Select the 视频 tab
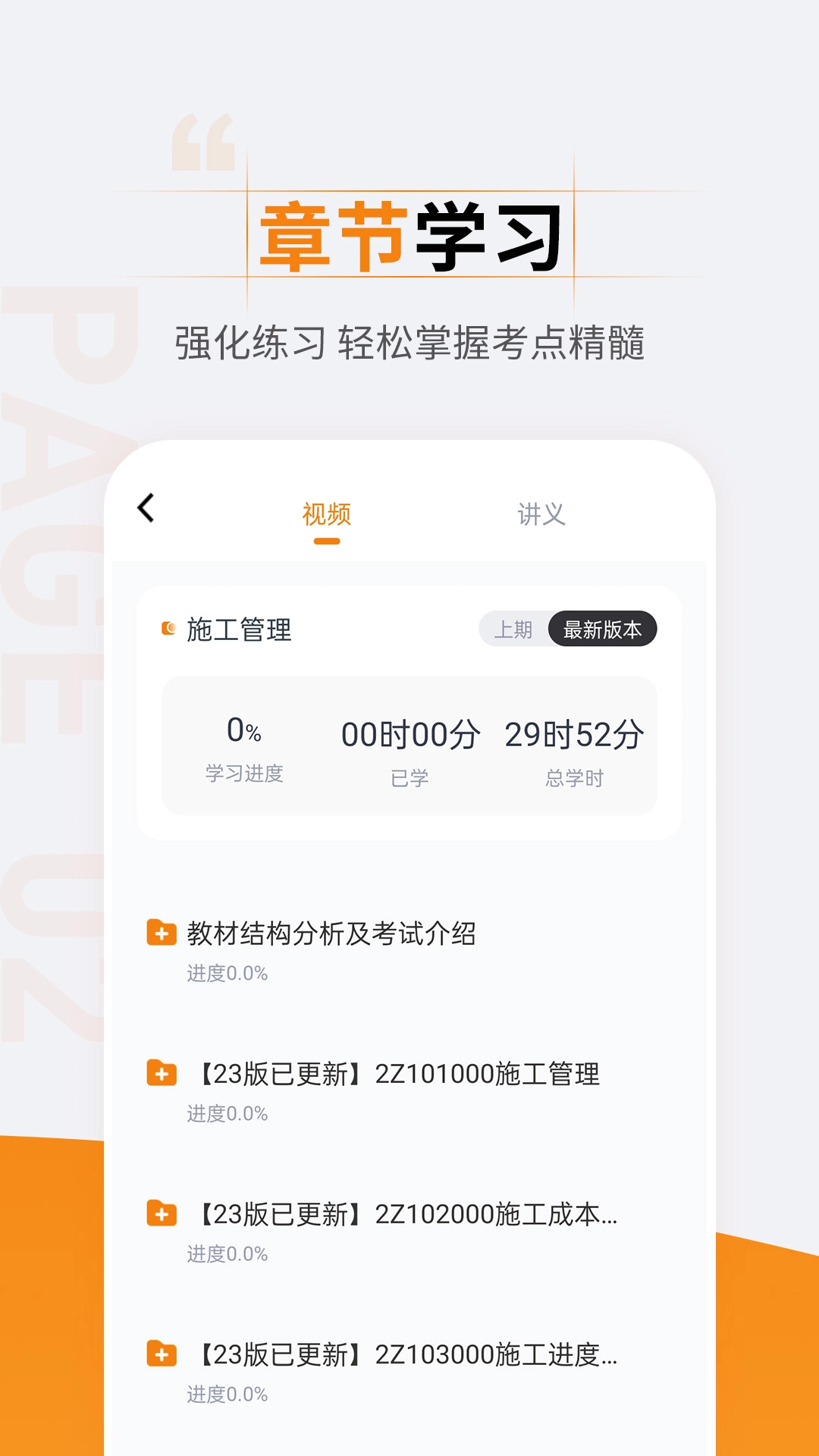The width and height of the screenshot is (819, 1456). (325, 512)
